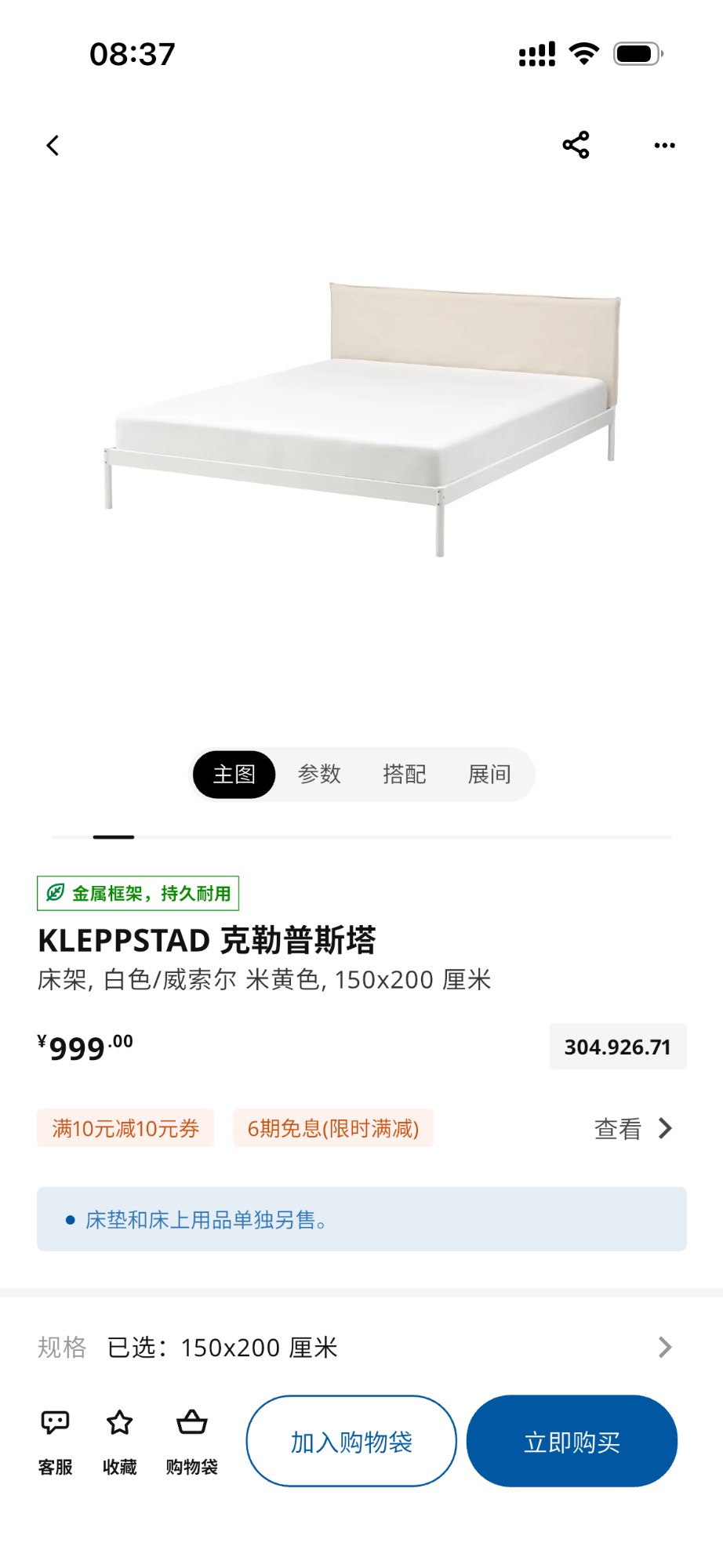Contact 客服 customer service
This screenshot has width=723, height=1568.
pyautogui.click(x=55, y=1441)
